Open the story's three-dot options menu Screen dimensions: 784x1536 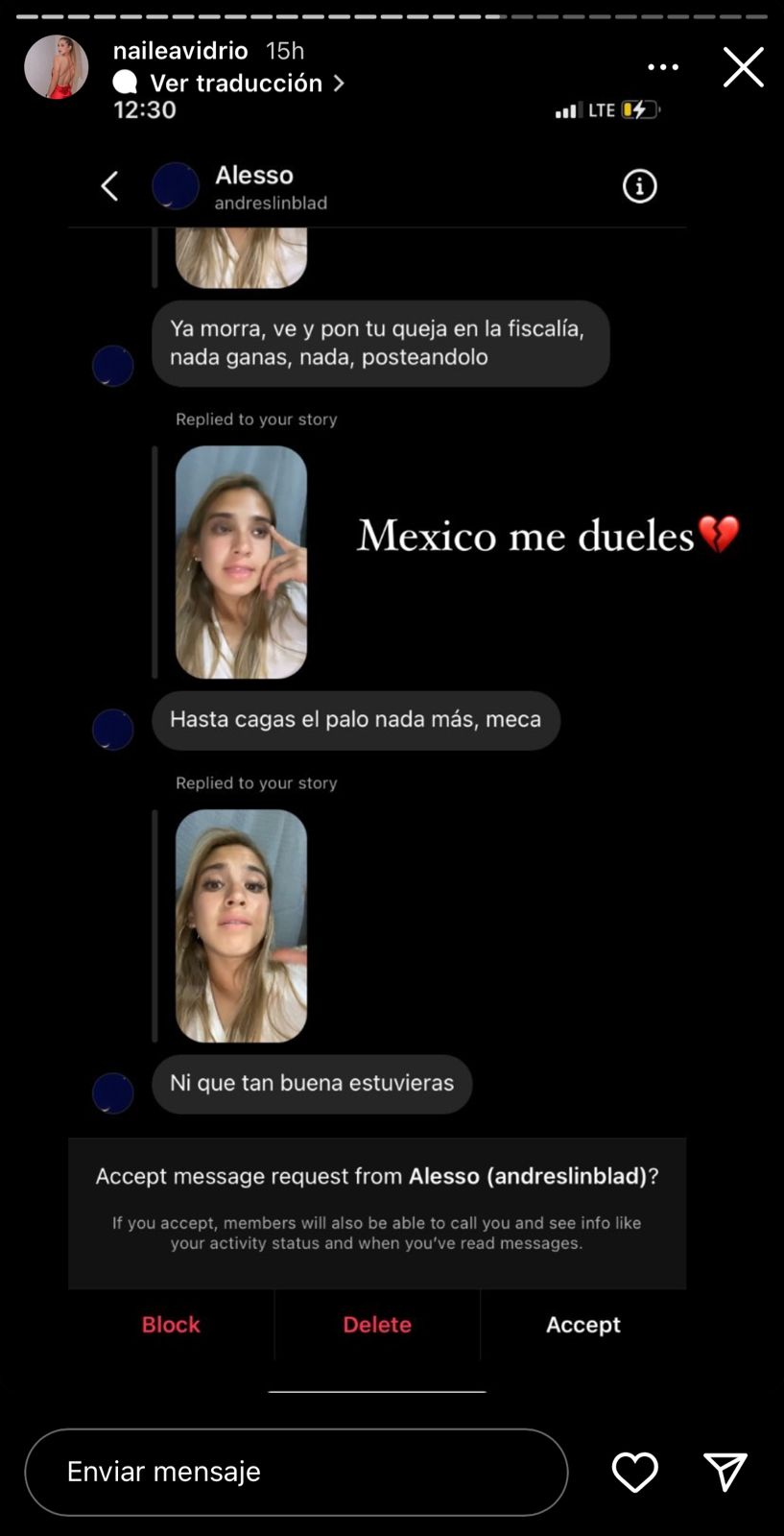(663, 67)
